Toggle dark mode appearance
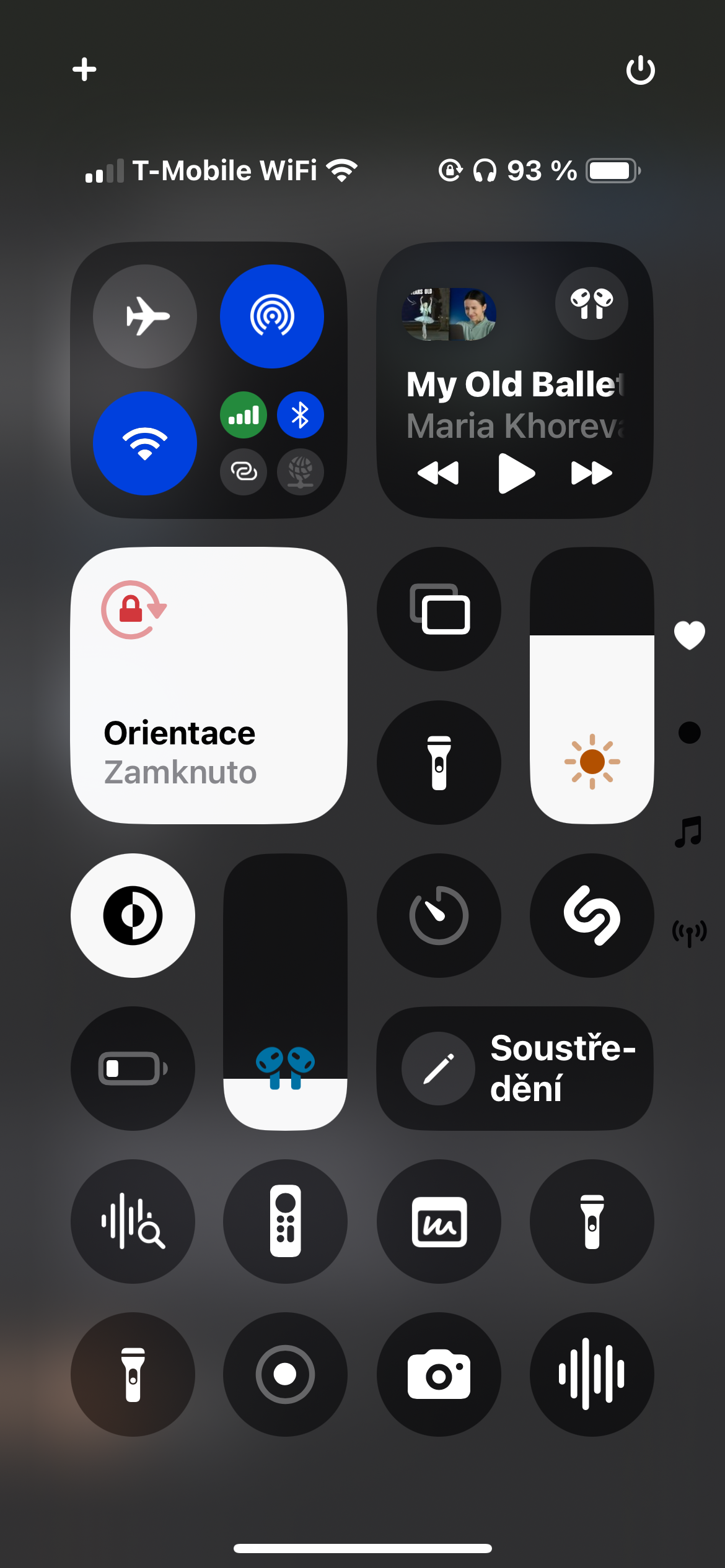Image resolution: width=725 pixels, height=1568 pixels. (x=133, y=915)
